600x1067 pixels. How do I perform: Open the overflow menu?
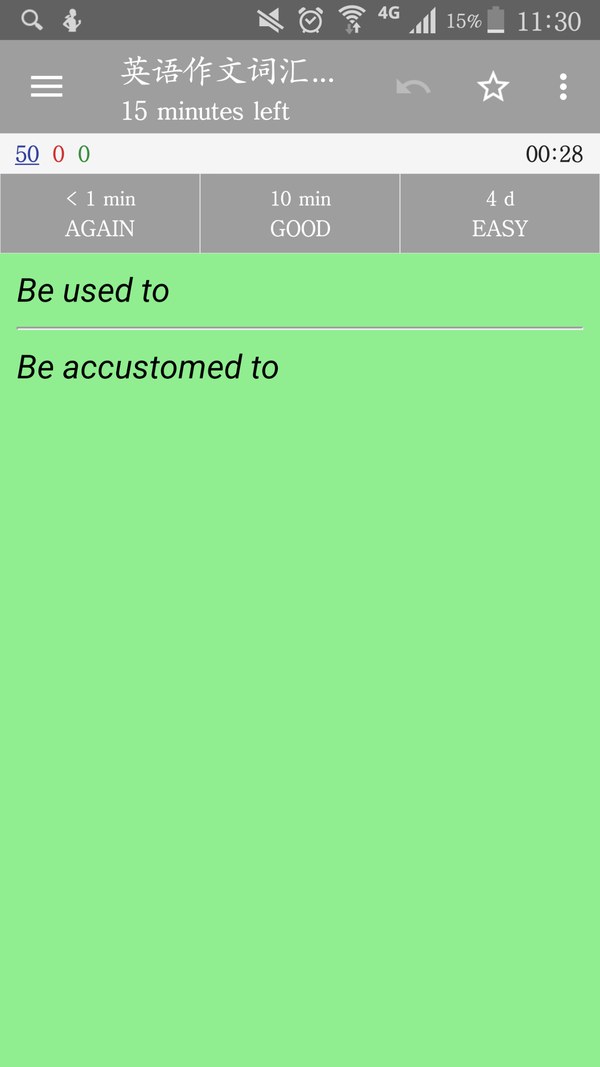(x=563, y=87)
